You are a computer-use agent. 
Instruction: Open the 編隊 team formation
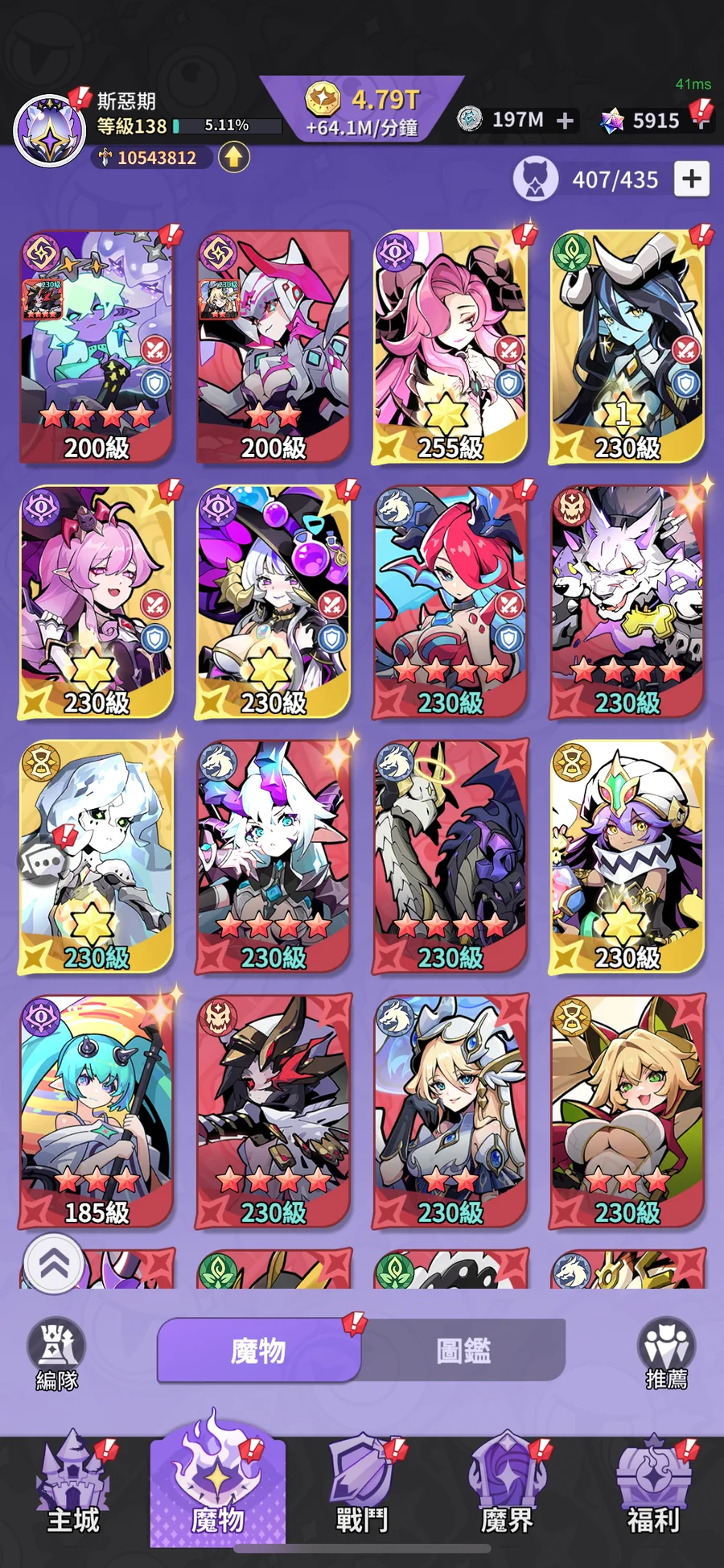tap(56, 1354)
